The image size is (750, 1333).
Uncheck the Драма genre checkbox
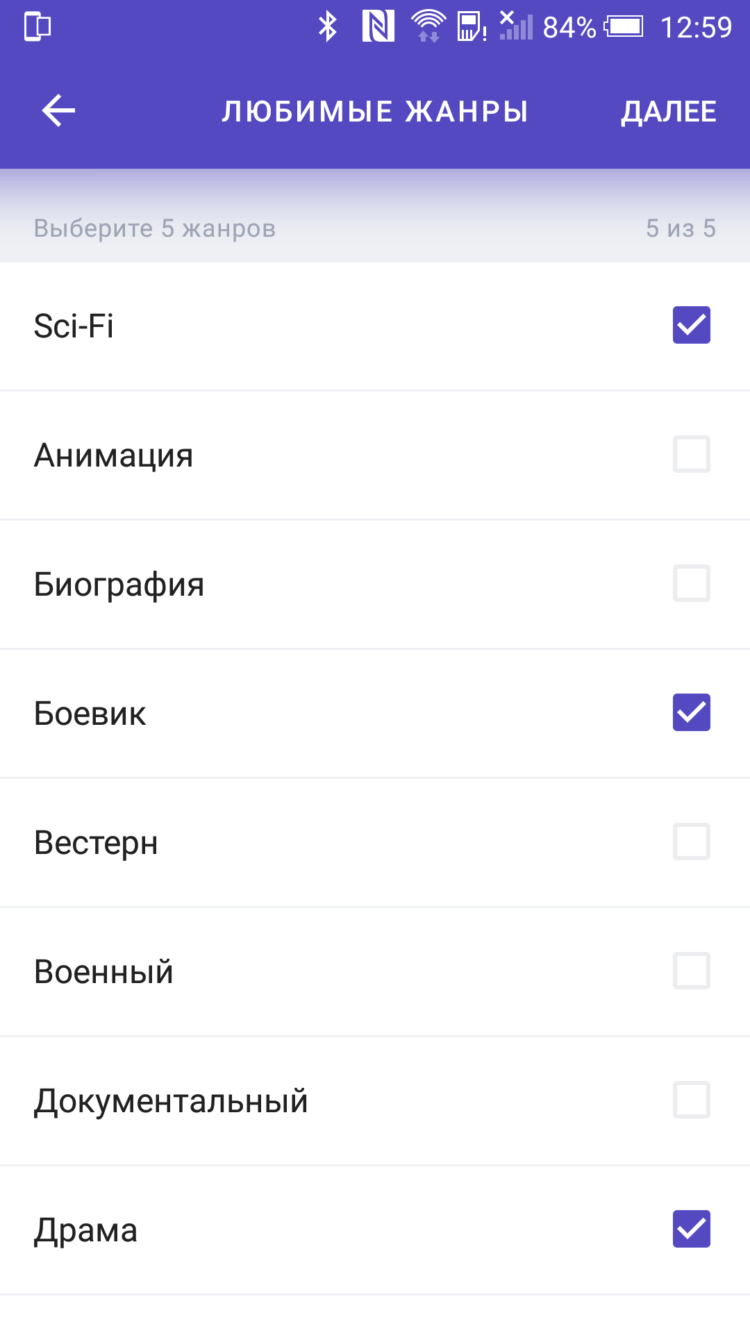coord(691,1228)
